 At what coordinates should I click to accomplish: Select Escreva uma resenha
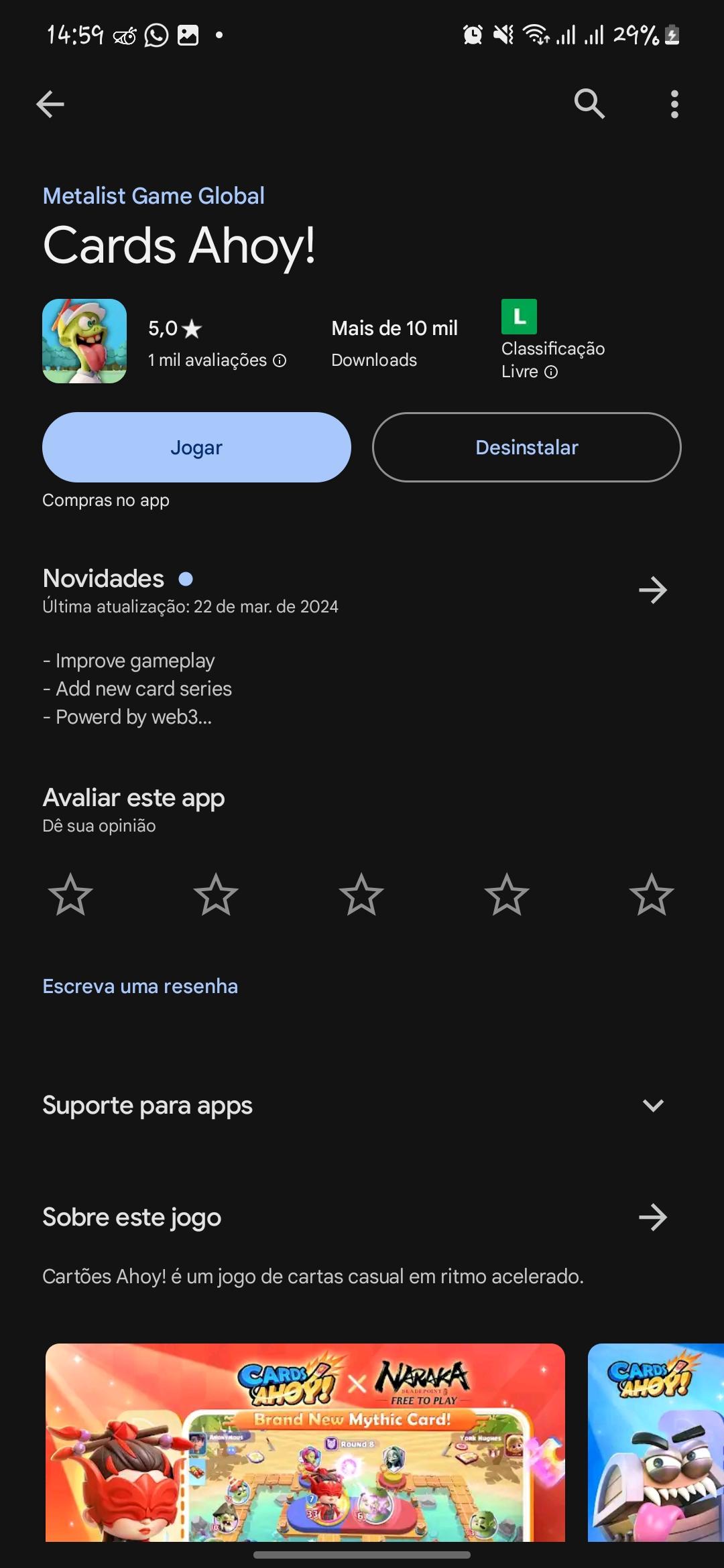140,986
